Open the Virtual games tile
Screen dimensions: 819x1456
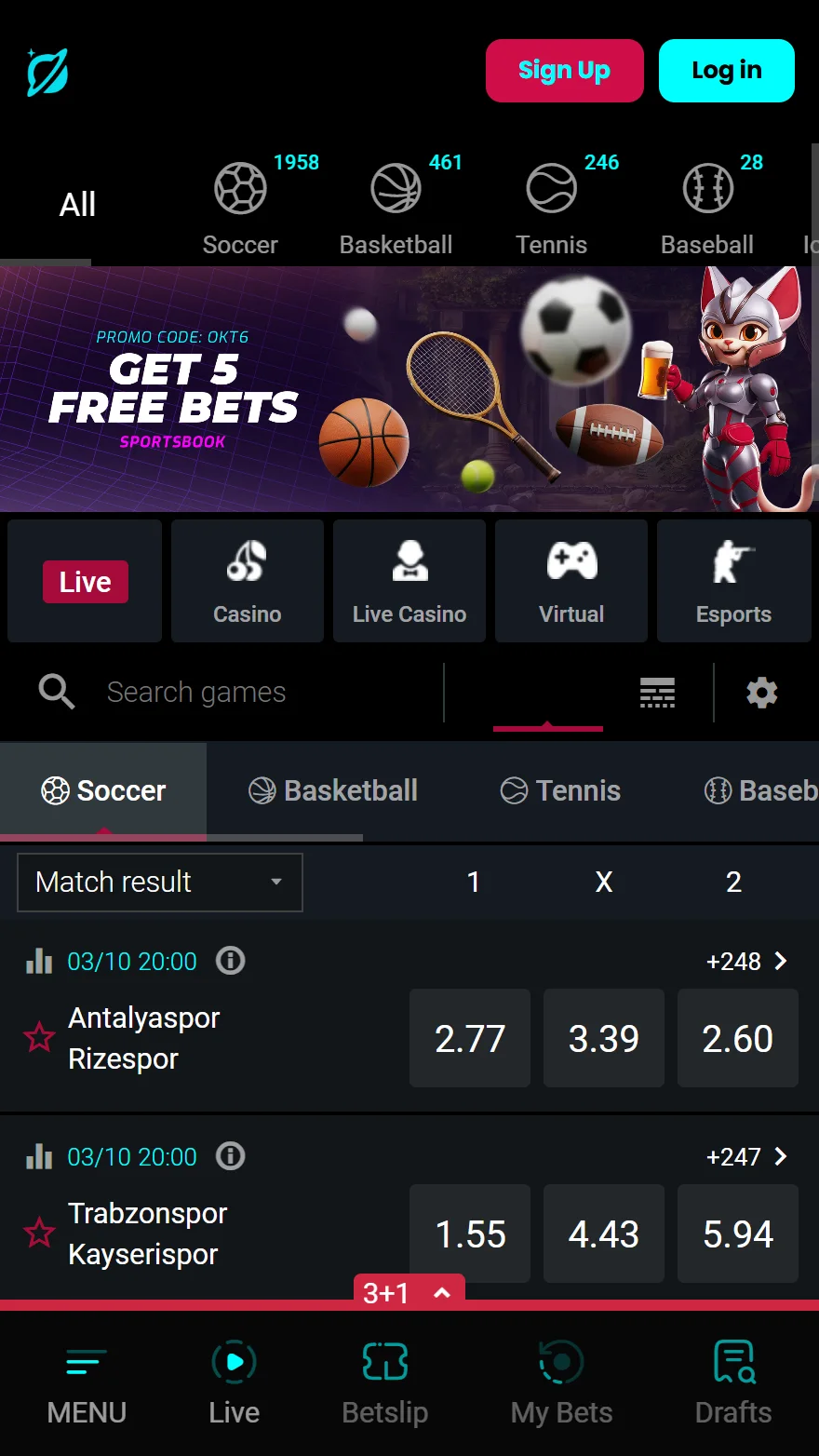point(571,582)
